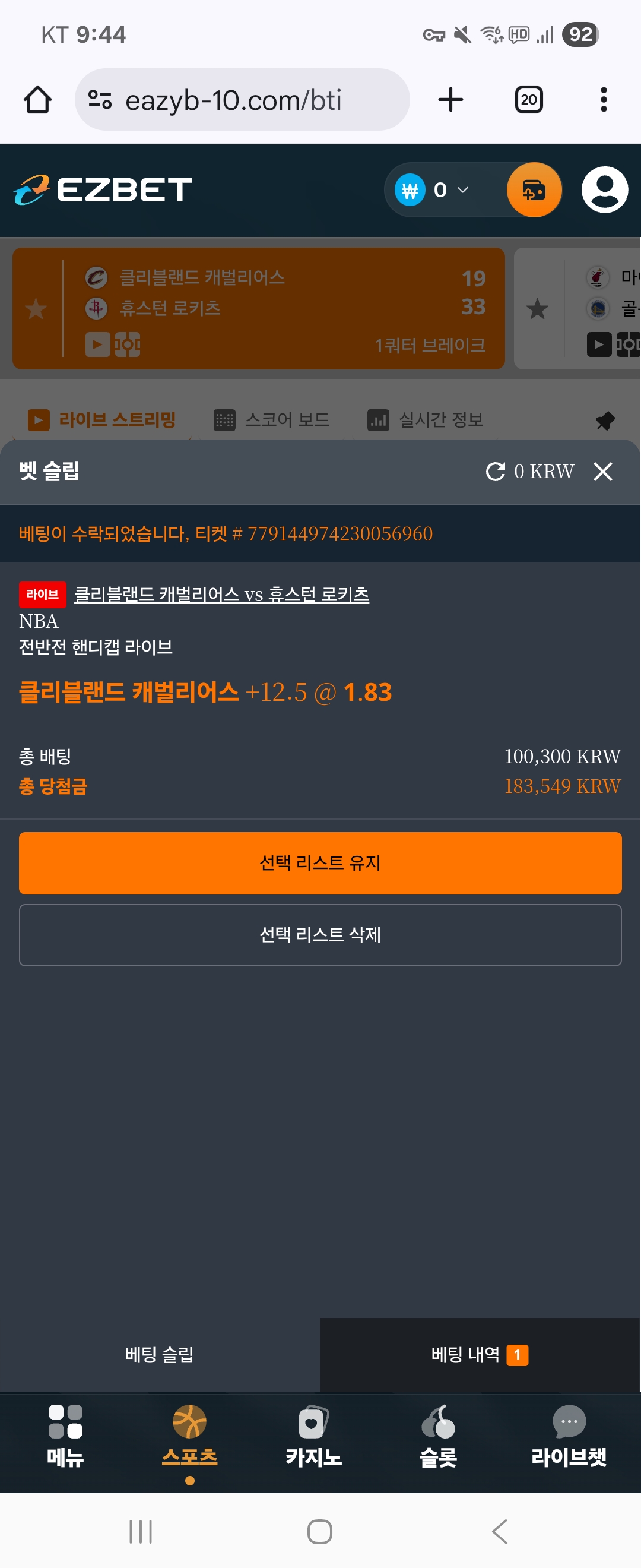This screenshot has width=641, height=1568.
Task: Select the 스포츠 bottom tab
Action: [190, 1437]
